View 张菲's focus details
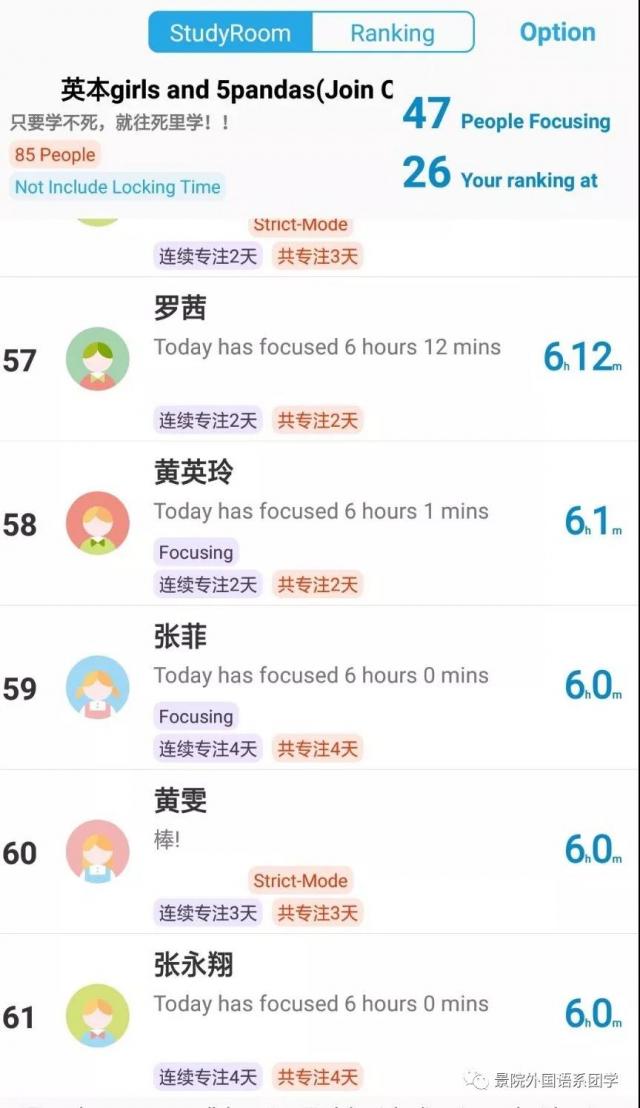Screen dimensions: 640x1108 [320, 687]
